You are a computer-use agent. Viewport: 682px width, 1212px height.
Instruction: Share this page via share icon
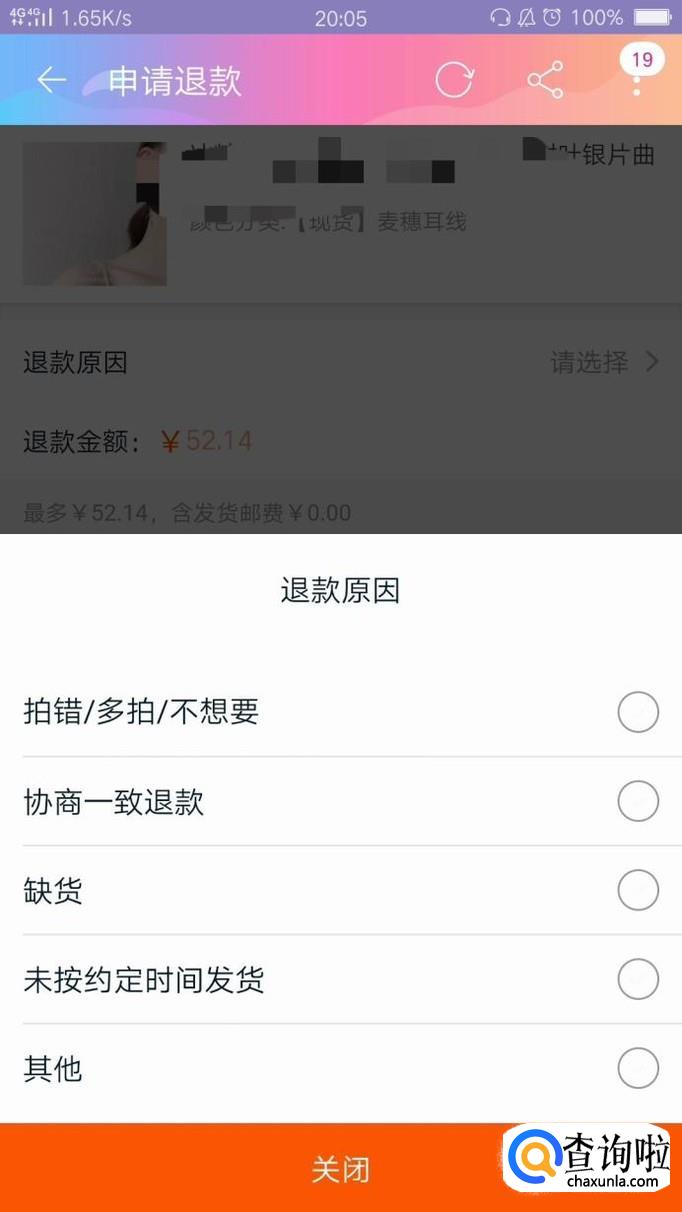tap(545, 80)
